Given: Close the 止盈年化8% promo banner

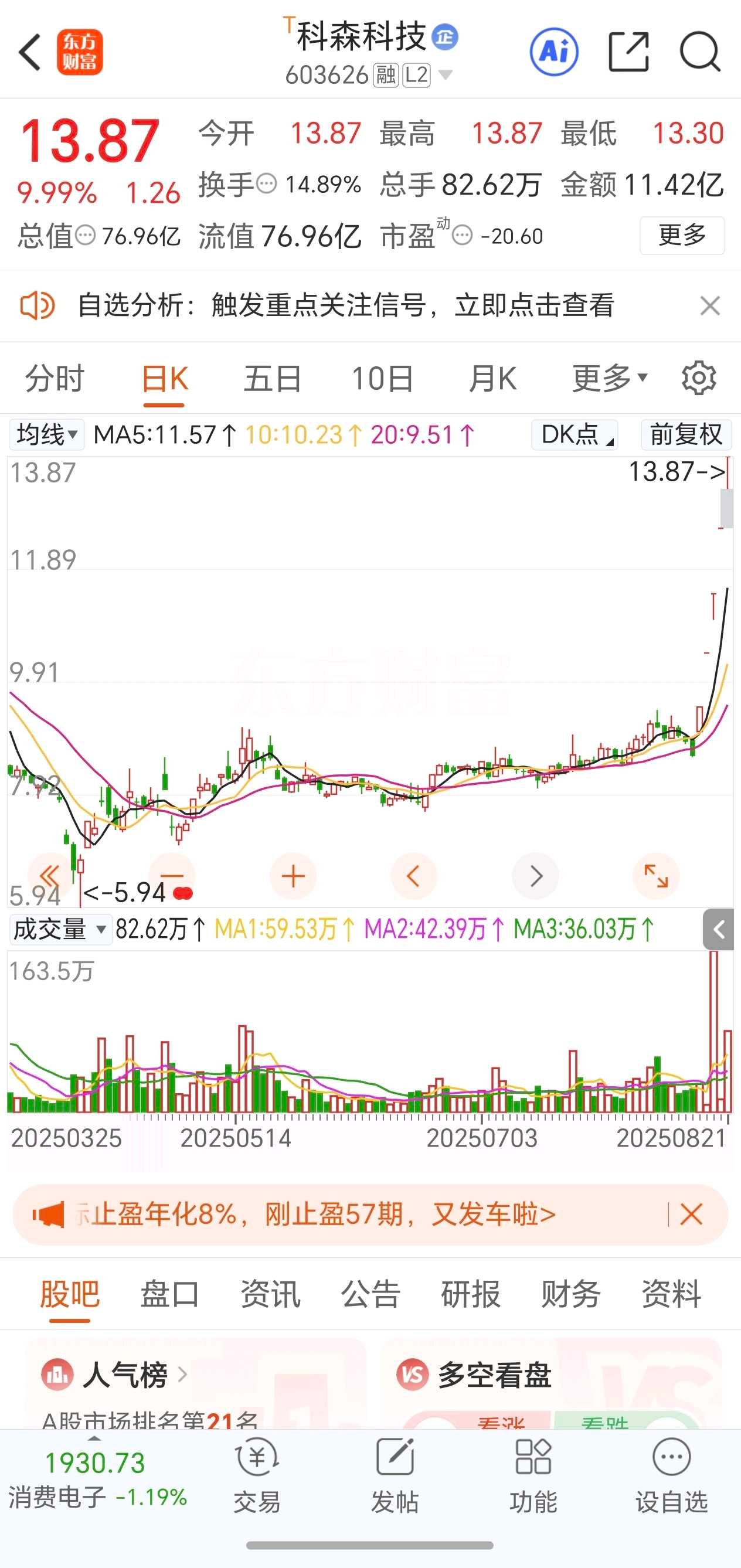Looking at the screenshot, I should click(x=691, y=1215).
